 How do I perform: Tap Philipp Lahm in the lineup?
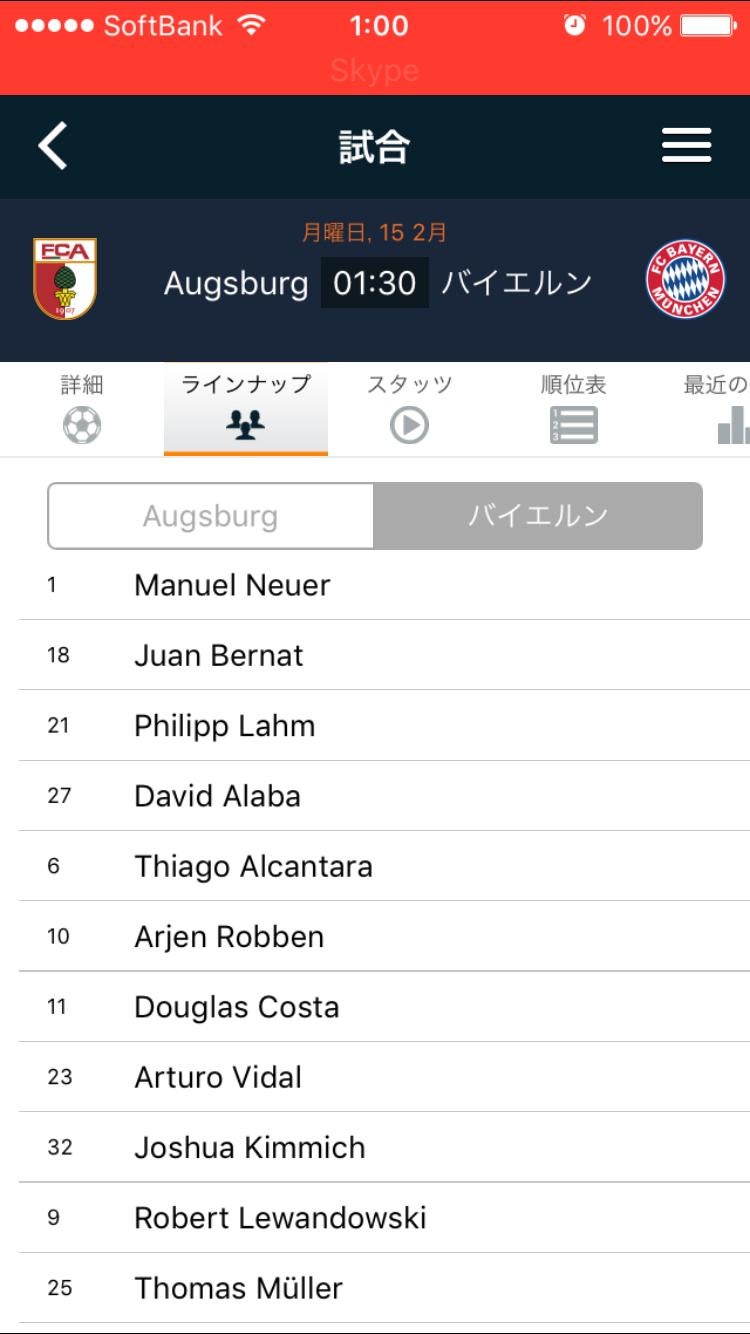click(384, 725)
